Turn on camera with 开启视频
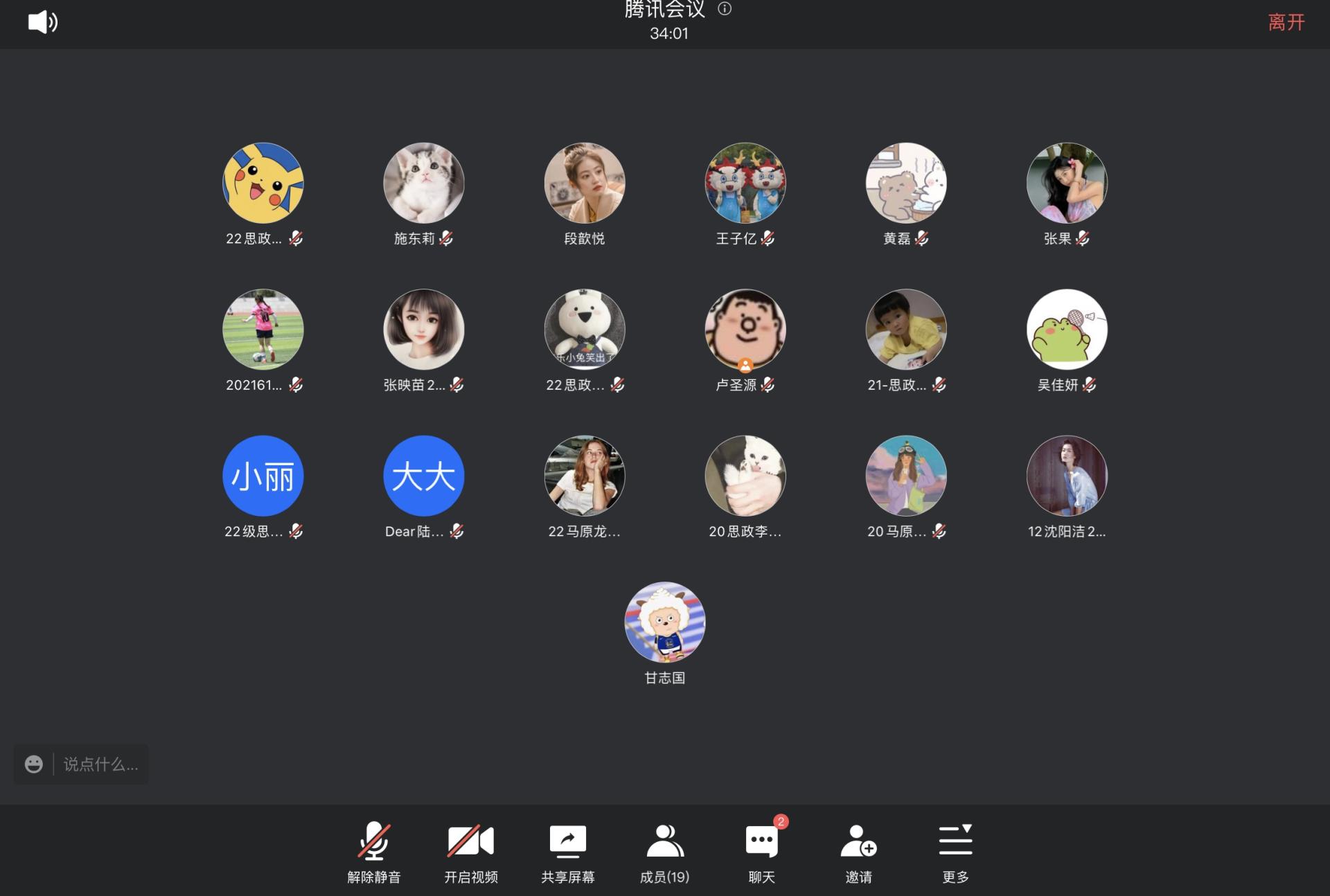Screen dimensions: 1330x896 click(x=471, y=852)
